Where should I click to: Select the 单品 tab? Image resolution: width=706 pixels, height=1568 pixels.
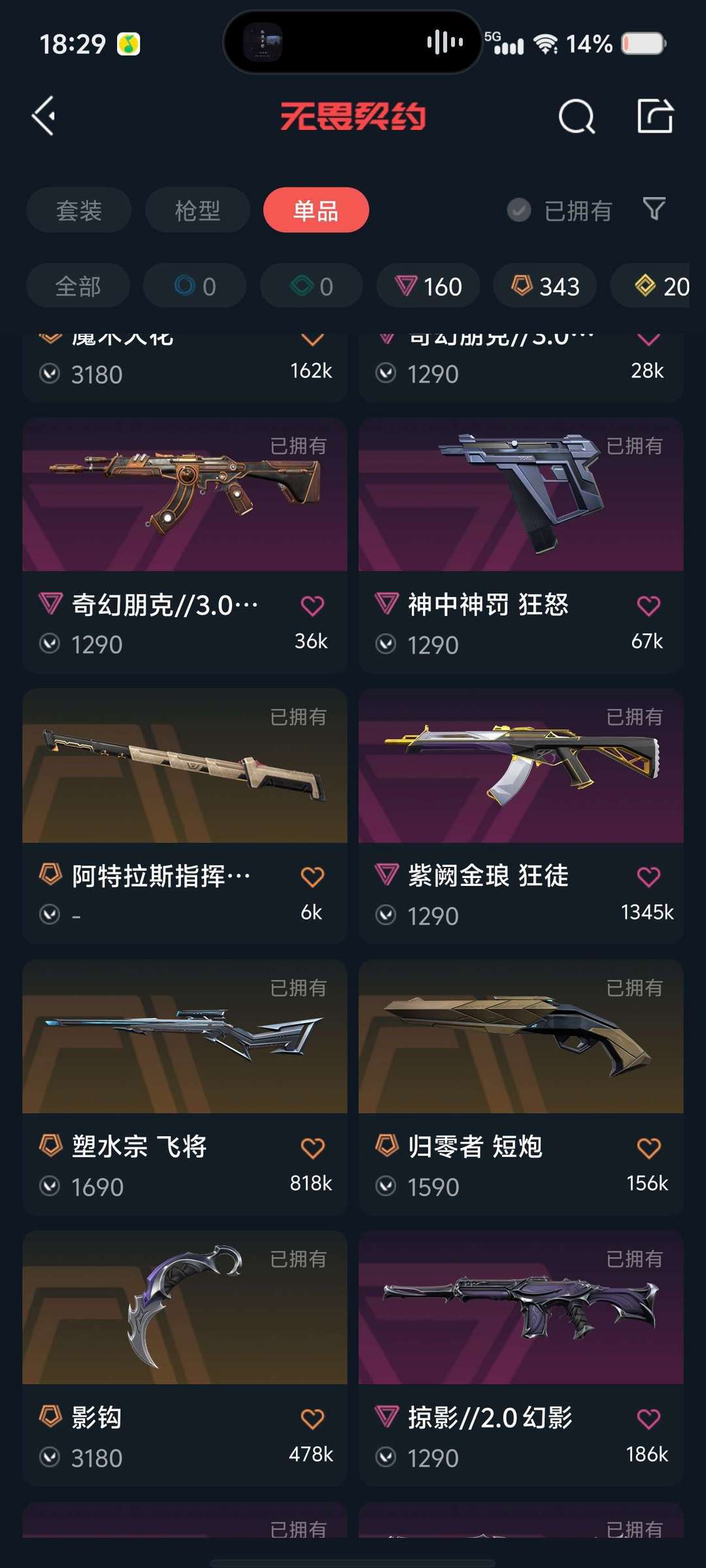(316, 210)
